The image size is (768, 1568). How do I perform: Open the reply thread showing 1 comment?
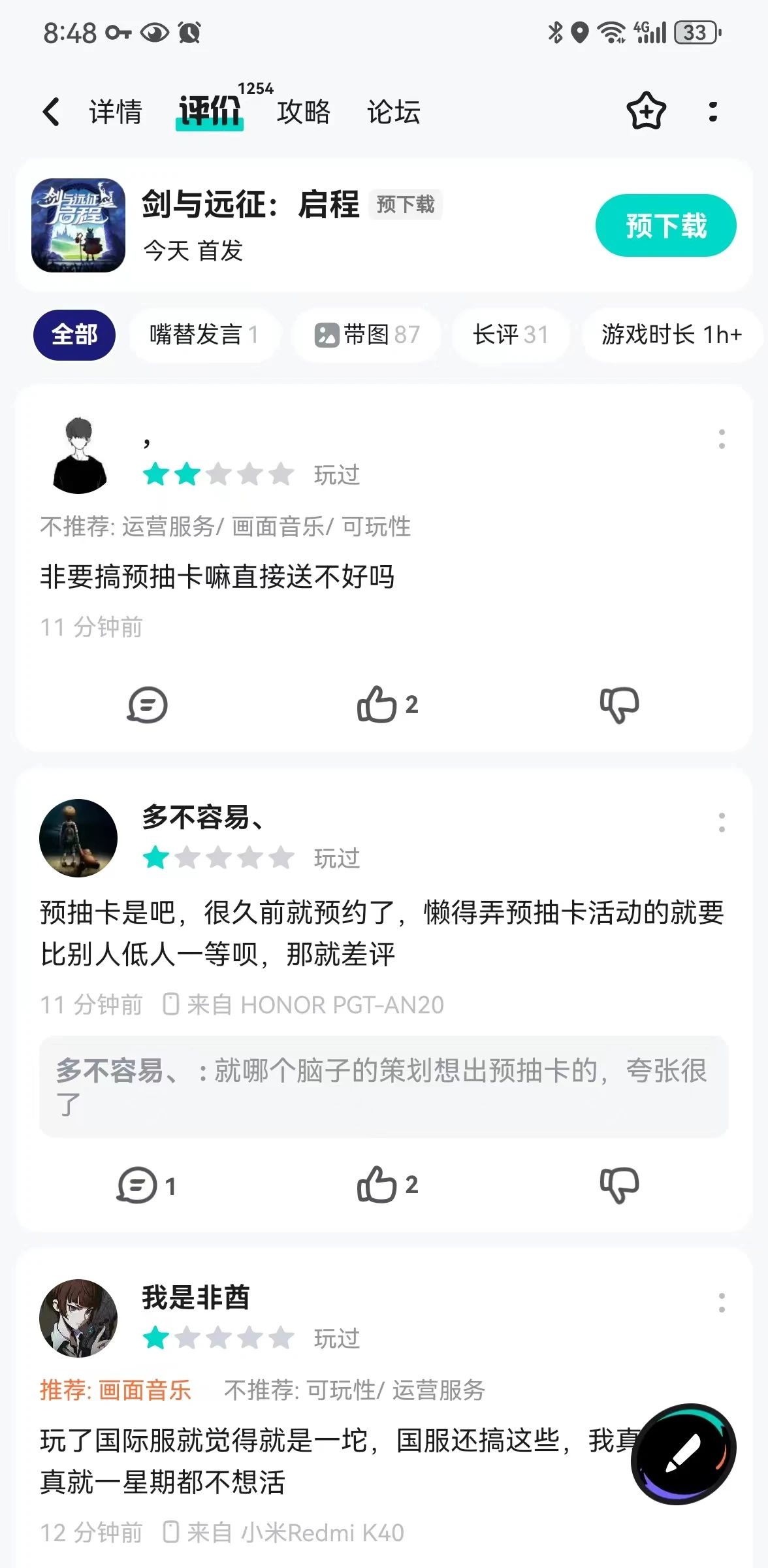tap(137, 1186)
